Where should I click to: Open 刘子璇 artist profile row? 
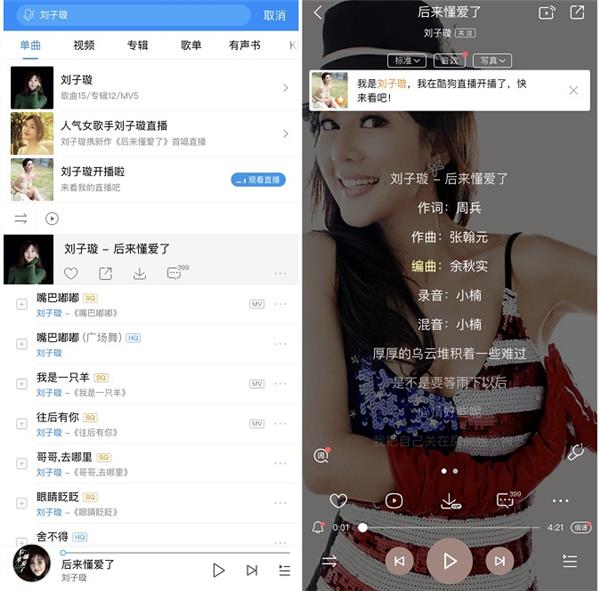pos(150,88)
